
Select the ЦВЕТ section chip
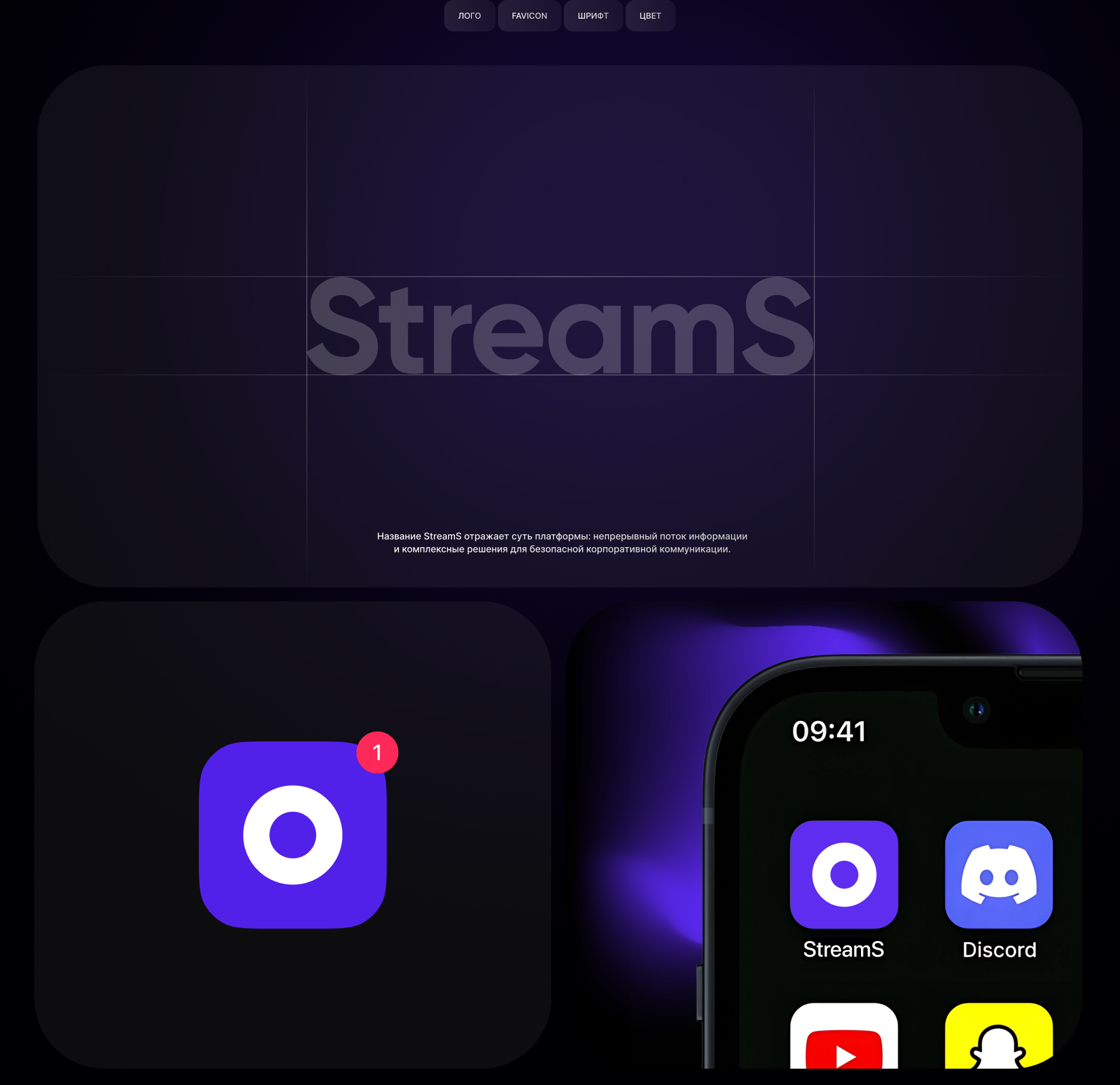pos(650,16)
